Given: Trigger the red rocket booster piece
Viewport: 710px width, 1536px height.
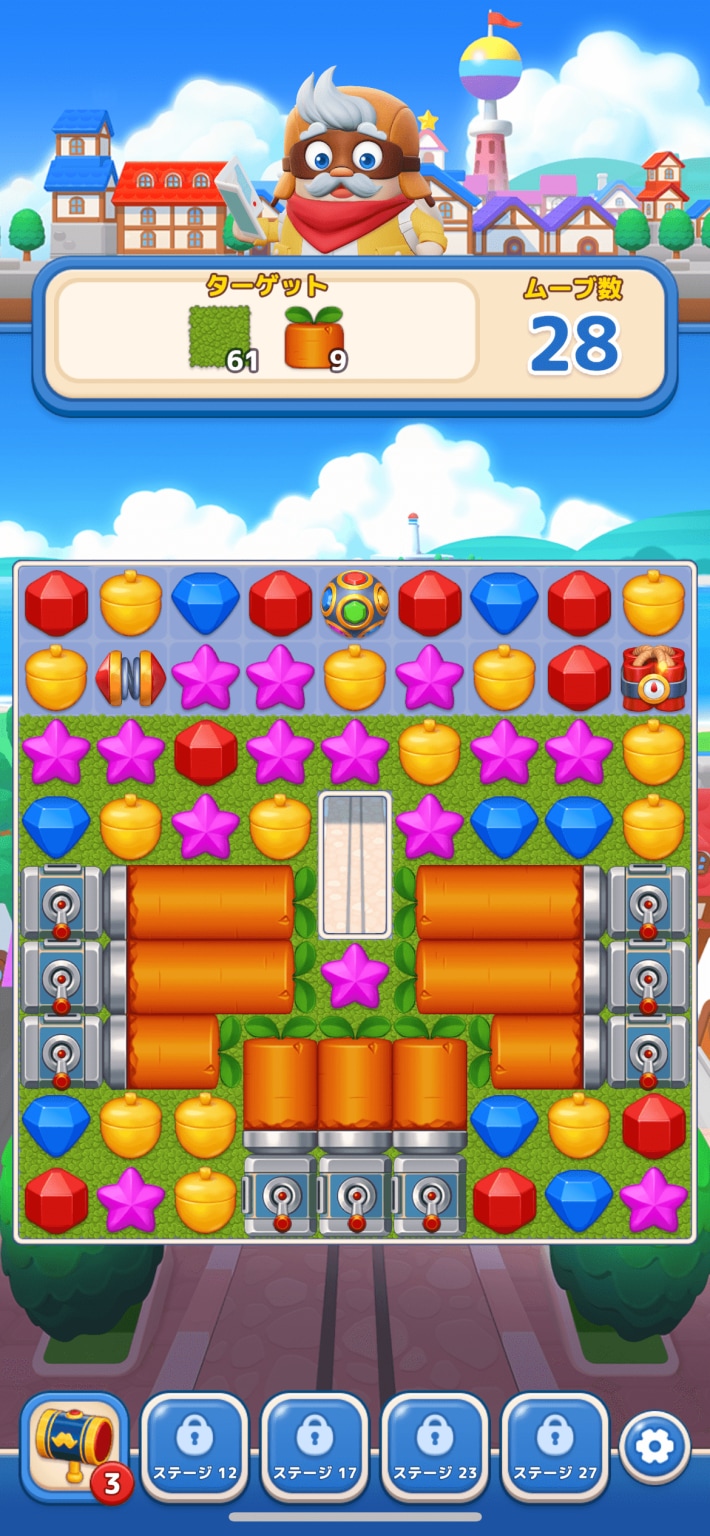Looking at the screenshot, I should pos(130,678).
